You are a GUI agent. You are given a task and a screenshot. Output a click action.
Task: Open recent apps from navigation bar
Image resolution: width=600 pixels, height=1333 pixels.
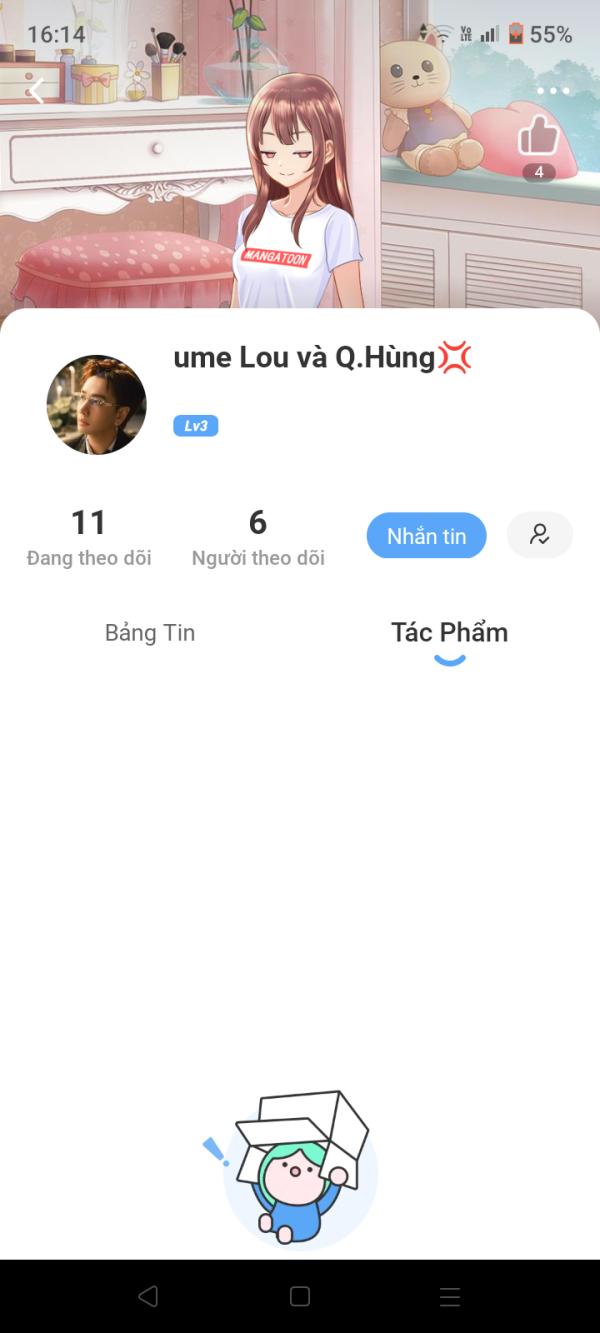coord(450,1297)
